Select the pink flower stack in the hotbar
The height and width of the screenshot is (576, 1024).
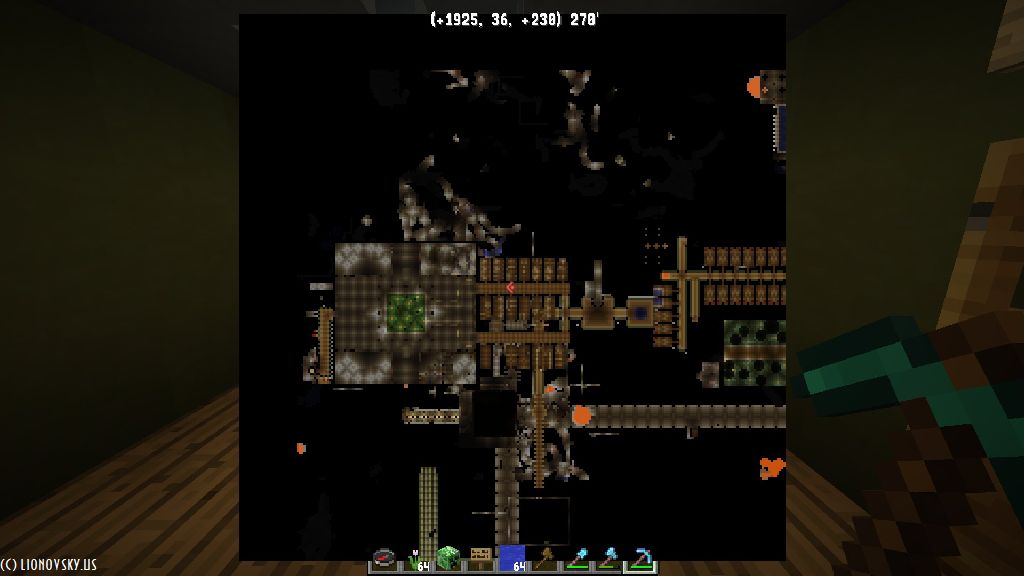pyautogui.click(x=416, y=558)
